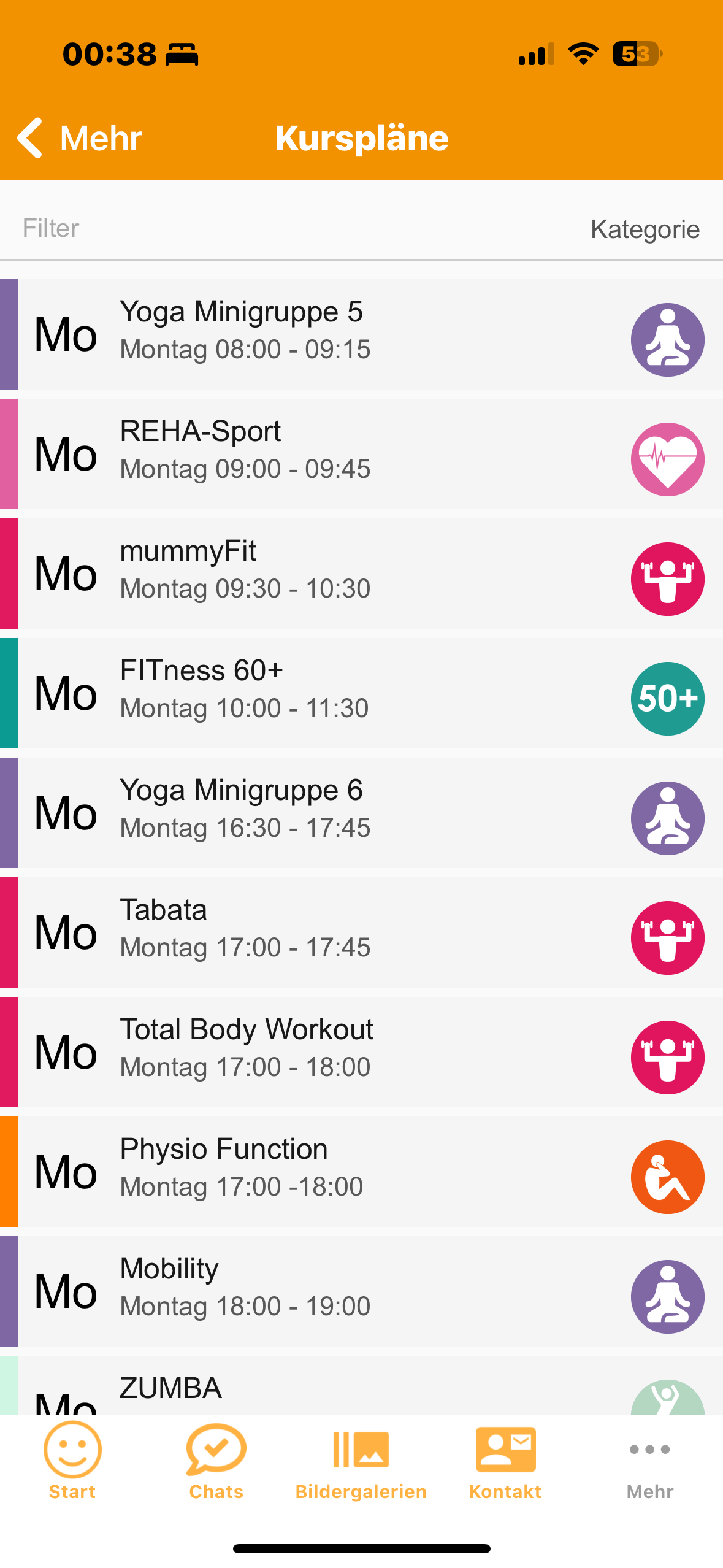Image resolution: width=723 pixels, height=1568 pixels.
Task: Select the REHA-Sport course row
Action: [362, 453]
